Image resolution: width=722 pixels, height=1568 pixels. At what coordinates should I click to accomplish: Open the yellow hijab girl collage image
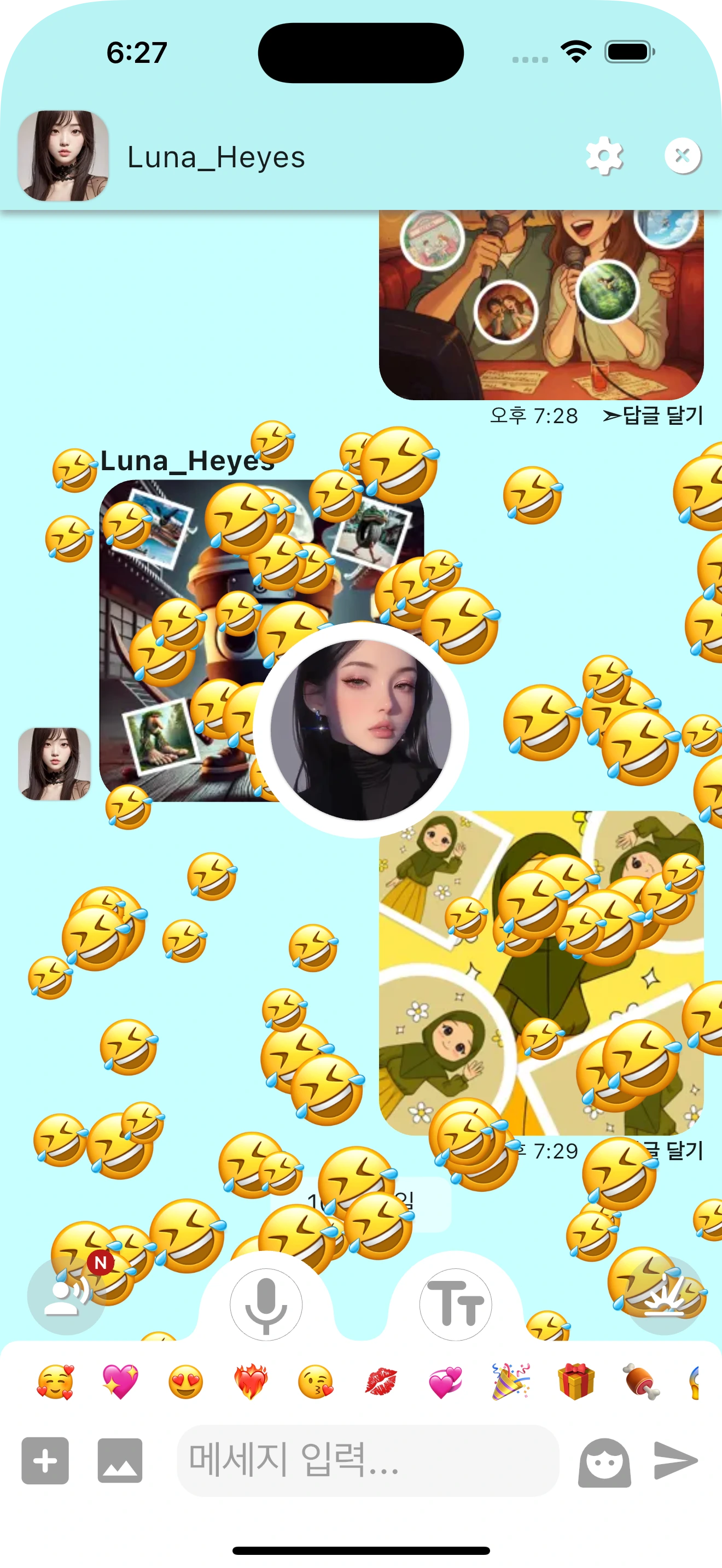[540, 974]
